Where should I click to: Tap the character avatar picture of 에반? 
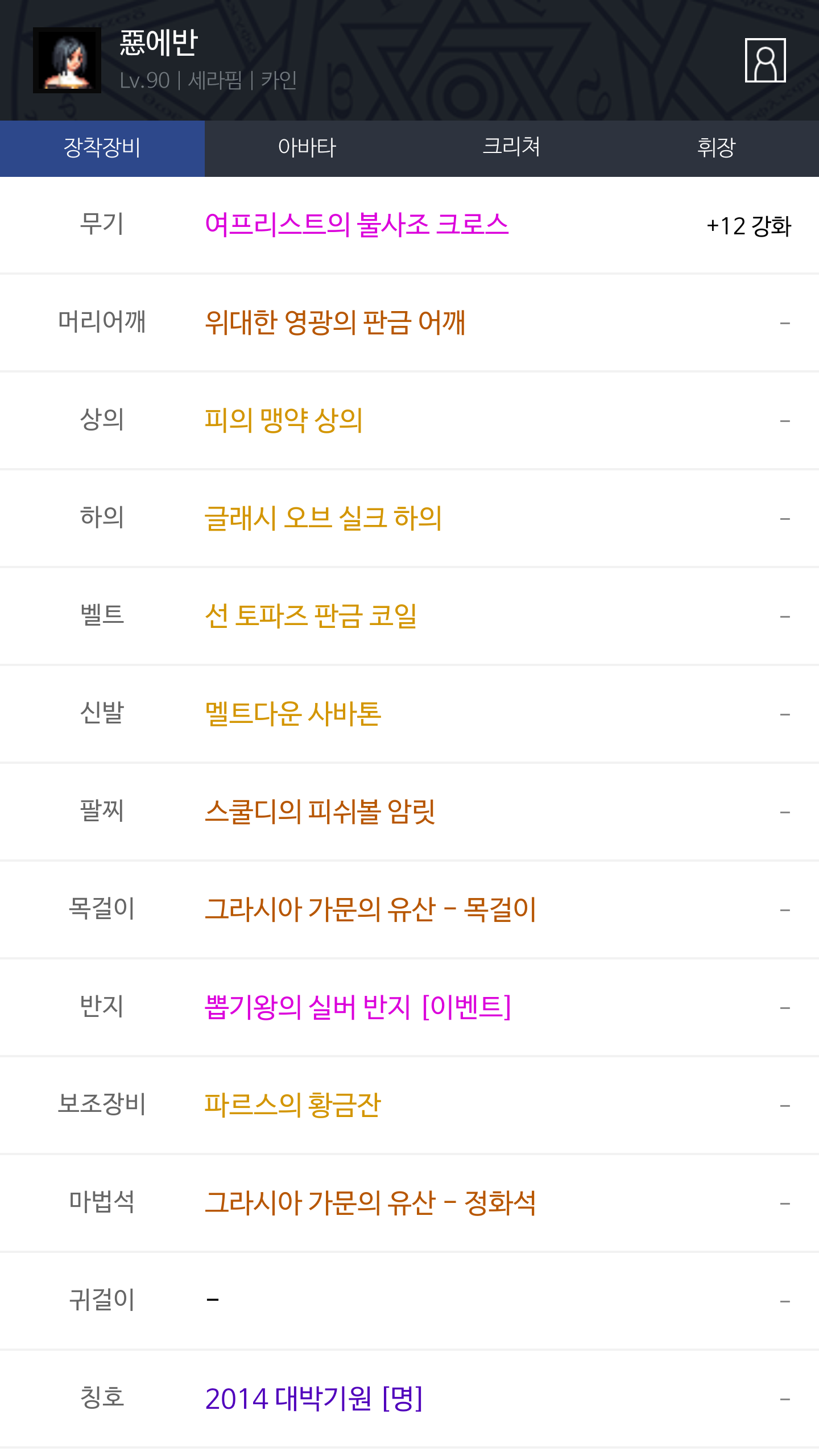point(67,60)
